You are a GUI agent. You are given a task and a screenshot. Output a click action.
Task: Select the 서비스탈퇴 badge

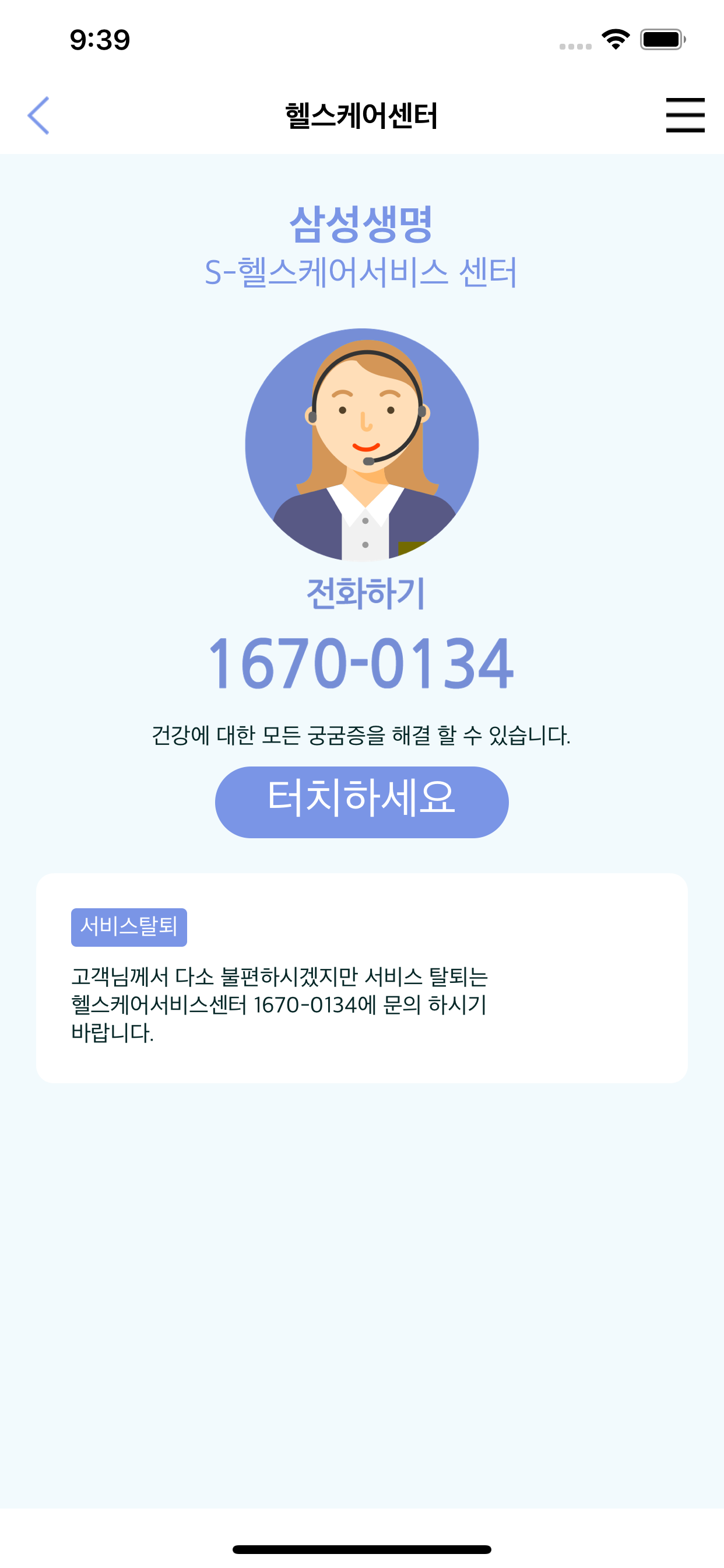(x=128, y=927)
